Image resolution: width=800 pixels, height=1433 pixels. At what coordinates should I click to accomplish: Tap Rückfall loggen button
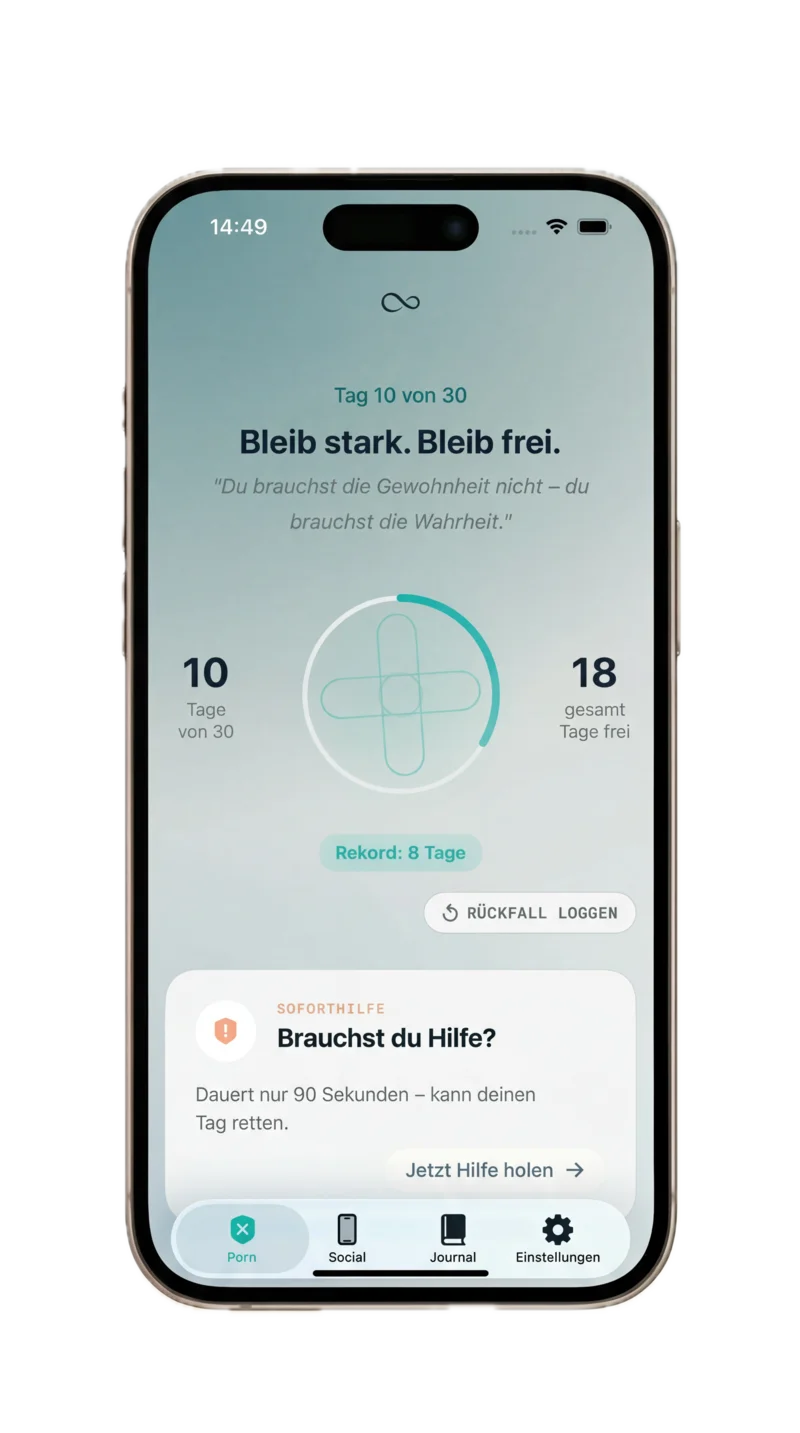(x=530, y=912)
